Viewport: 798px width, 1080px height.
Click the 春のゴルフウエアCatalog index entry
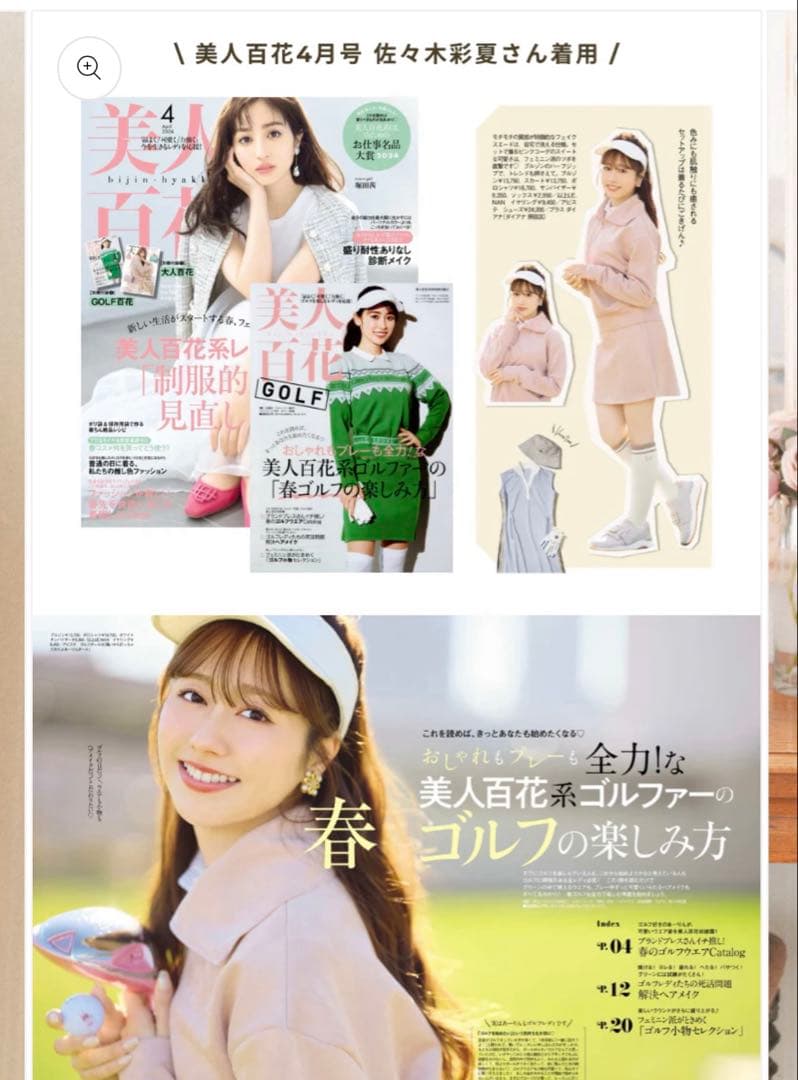coord(690,950)
